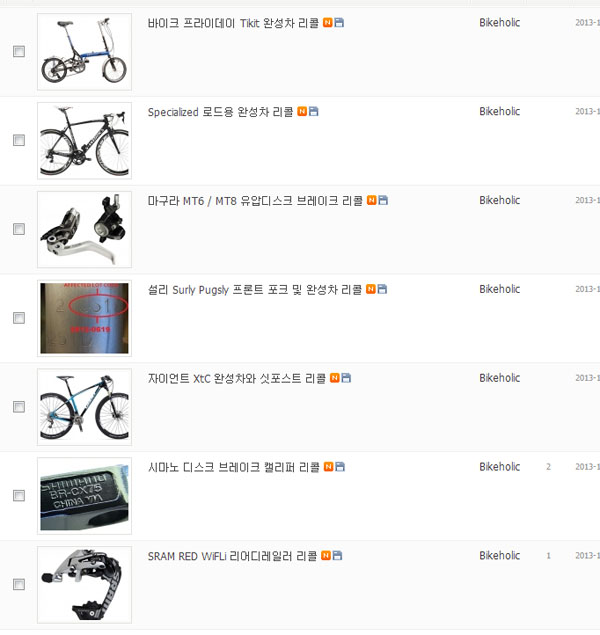600x635 pixels.
Task: Tick the checkbox for 자이언트 XtC row
Action: point(19,407)
